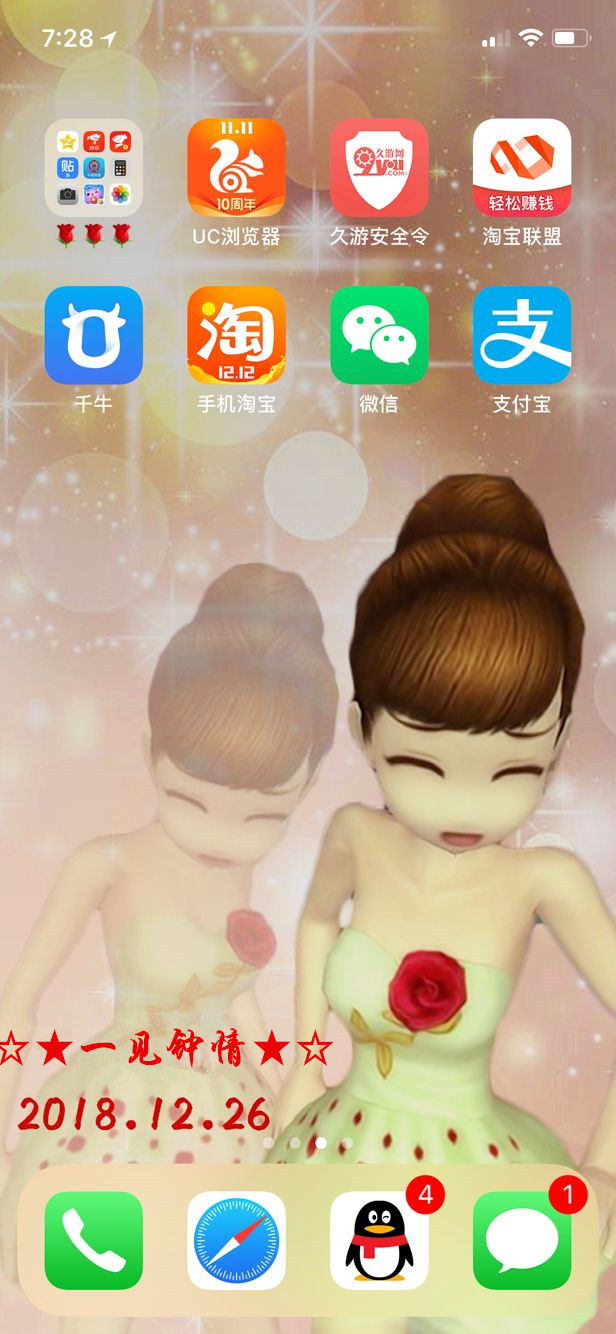Open the Phone app in dock
This screenshot has width=616, height=1334.
(x=93, y=1240)
